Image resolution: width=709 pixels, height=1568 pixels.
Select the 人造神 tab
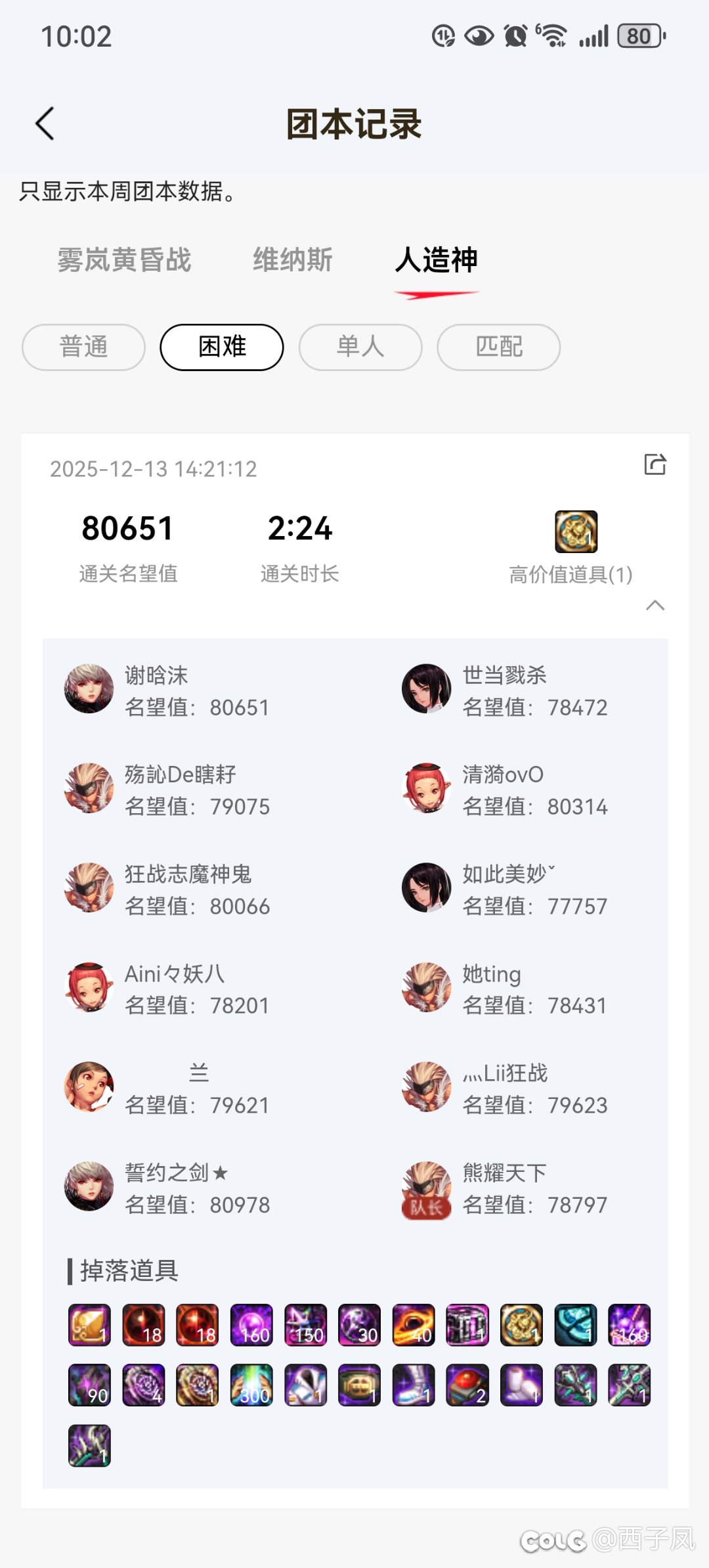437,260
